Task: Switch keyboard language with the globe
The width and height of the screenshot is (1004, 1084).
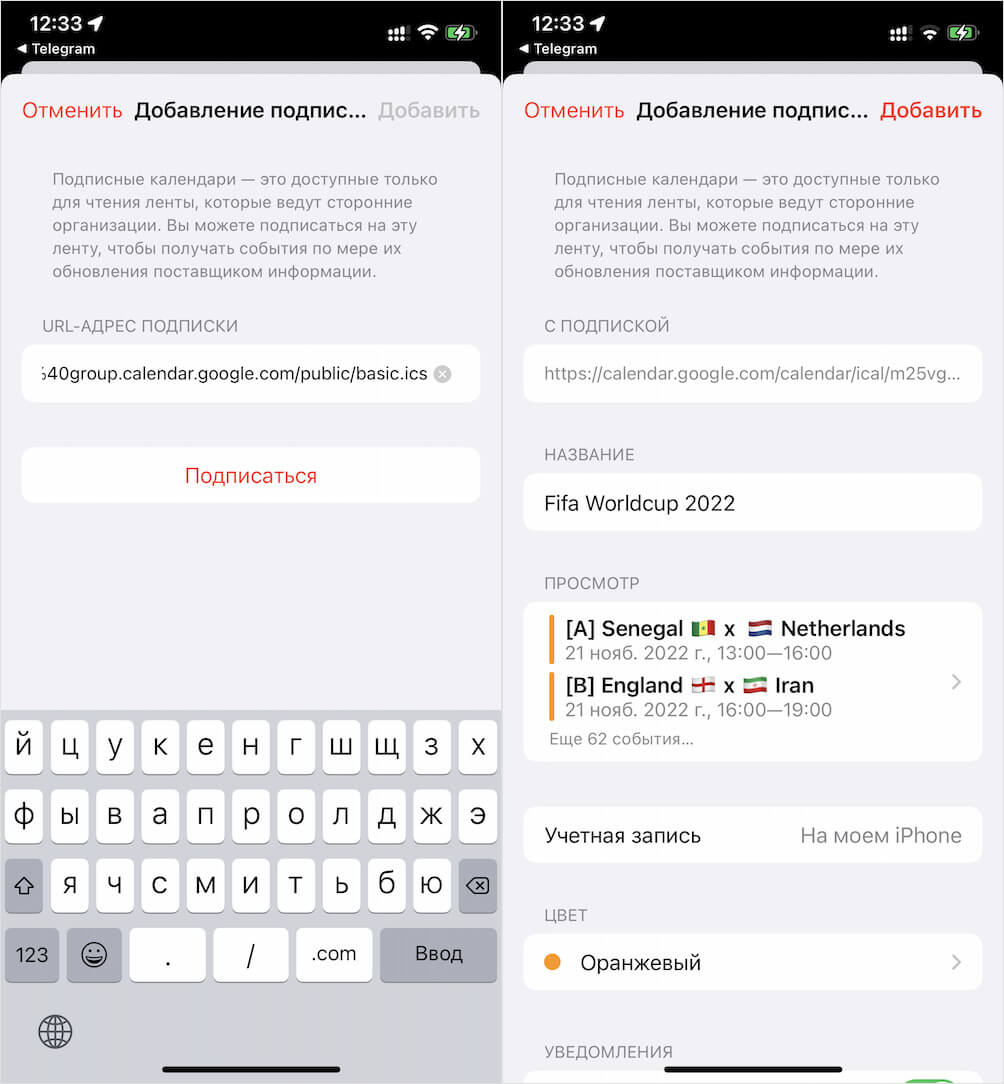Action: [x=55, y=1030]
